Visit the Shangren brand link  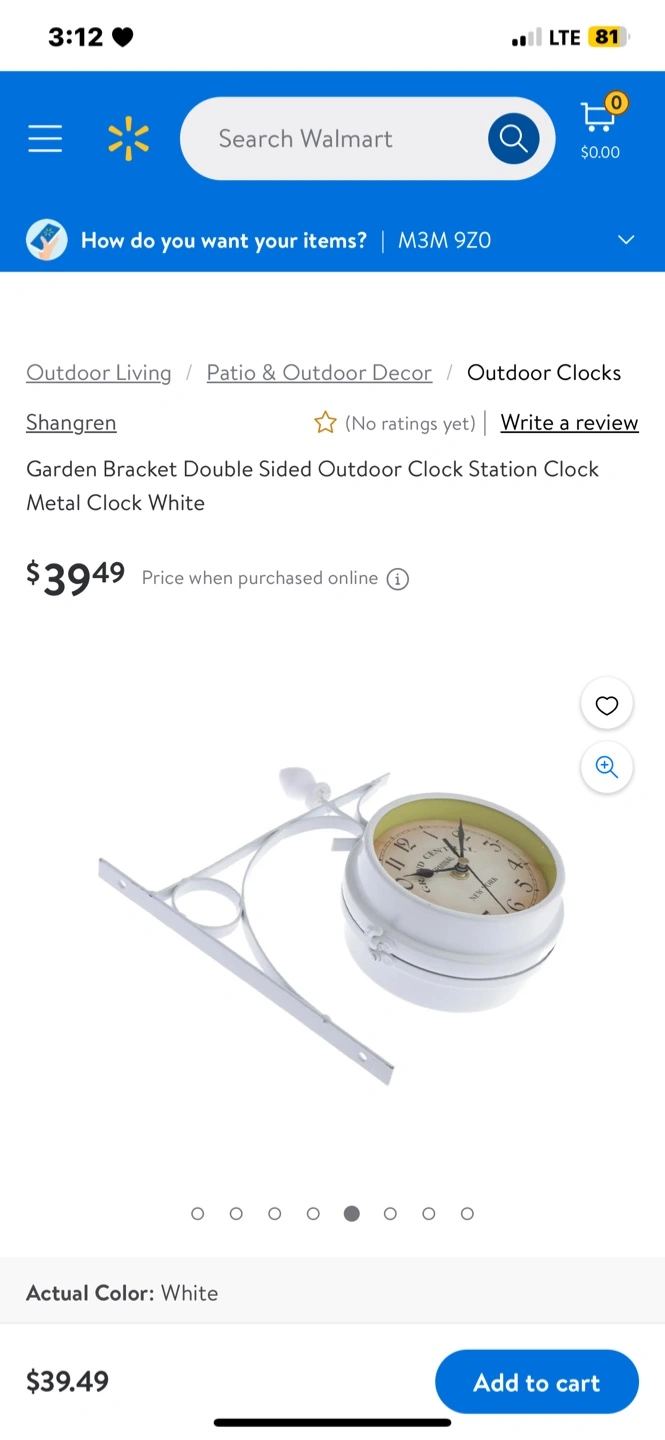pyautogui.click(x=71, y=423)
